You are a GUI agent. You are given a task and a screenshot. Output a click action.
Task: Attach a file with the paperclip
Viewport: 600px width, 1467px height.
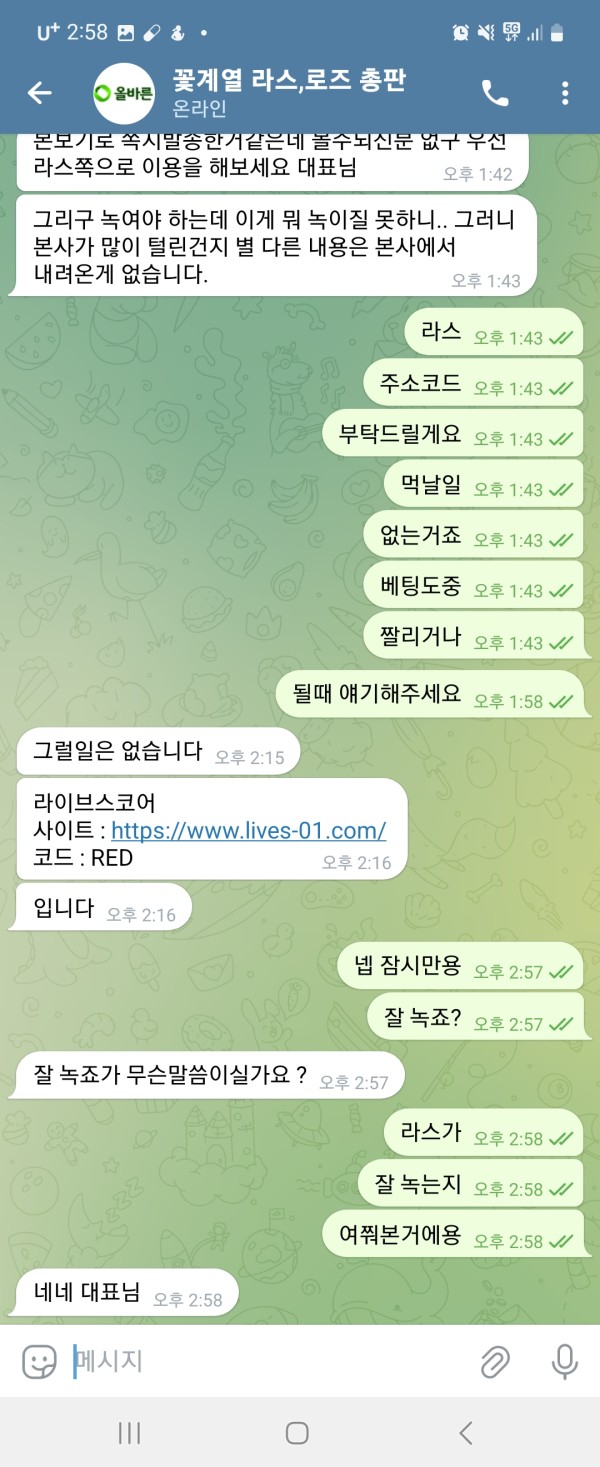click(x=494, y=1360)
